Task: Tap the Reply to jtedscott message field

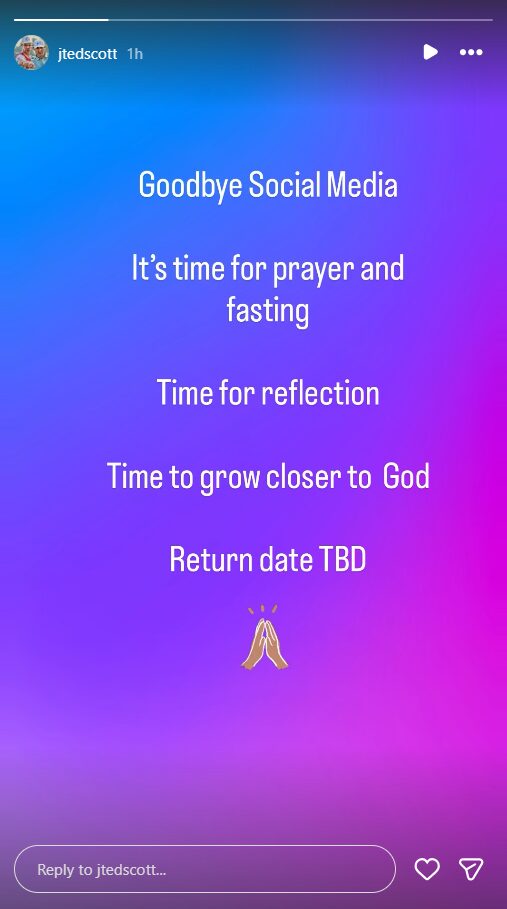Action: pos(205,869)
